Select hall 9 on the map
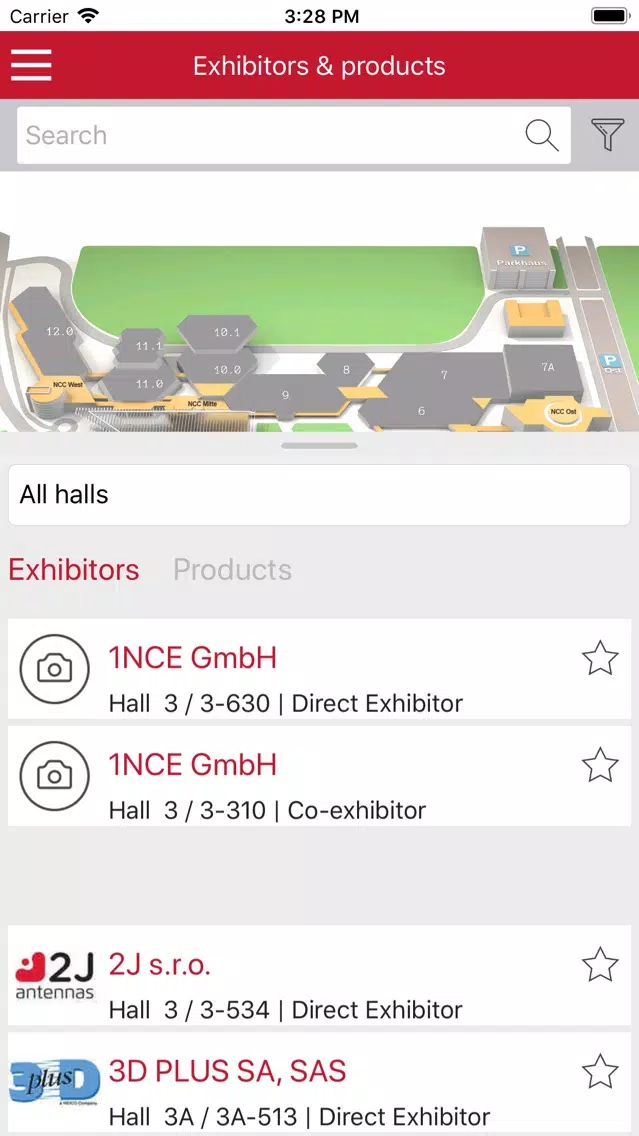Viewport: 639px width, 1136px height. [287, 397]
